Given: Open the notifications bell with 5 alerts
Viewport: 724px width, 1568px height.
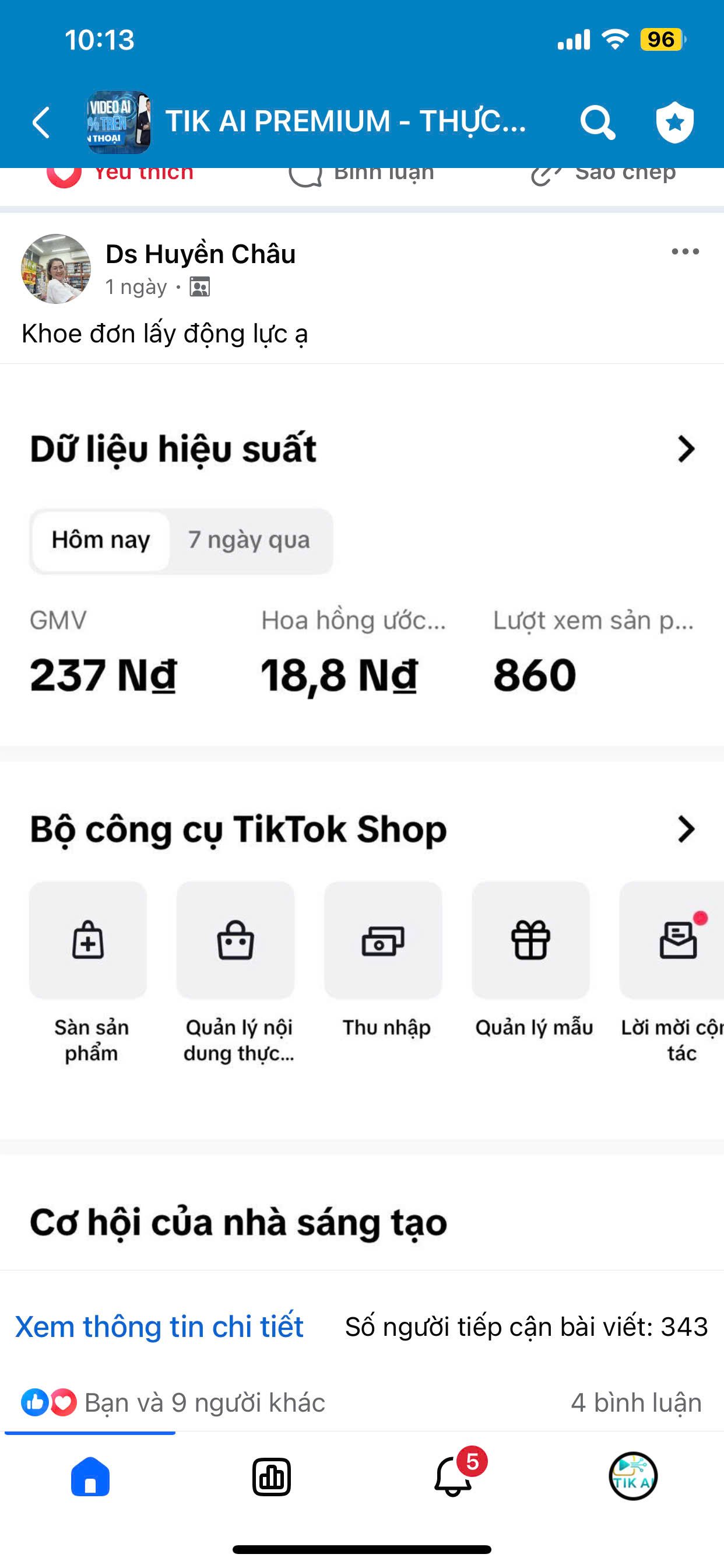Looking at the screenshot, I should (453, 1476).
